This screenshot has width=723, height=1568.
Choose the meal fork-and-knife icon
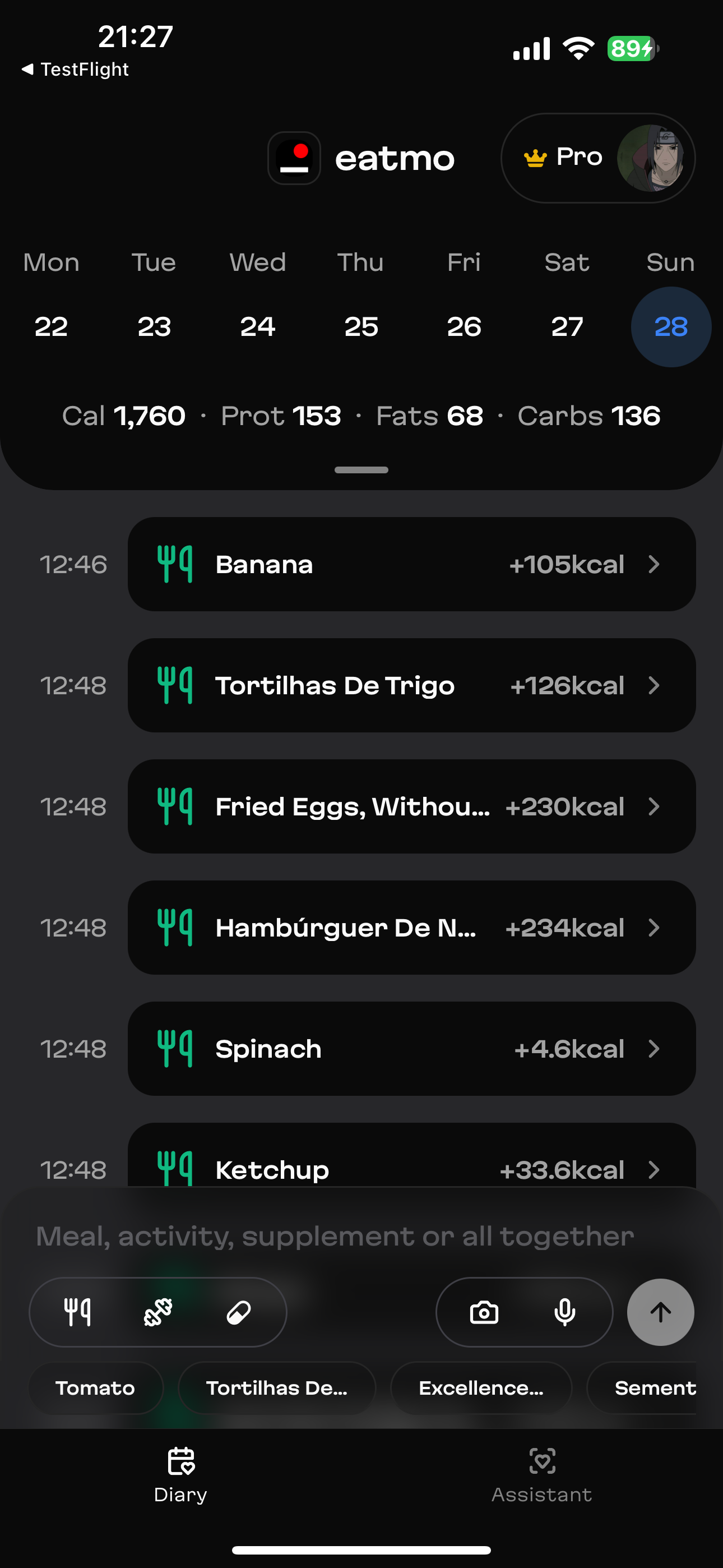78,1312
